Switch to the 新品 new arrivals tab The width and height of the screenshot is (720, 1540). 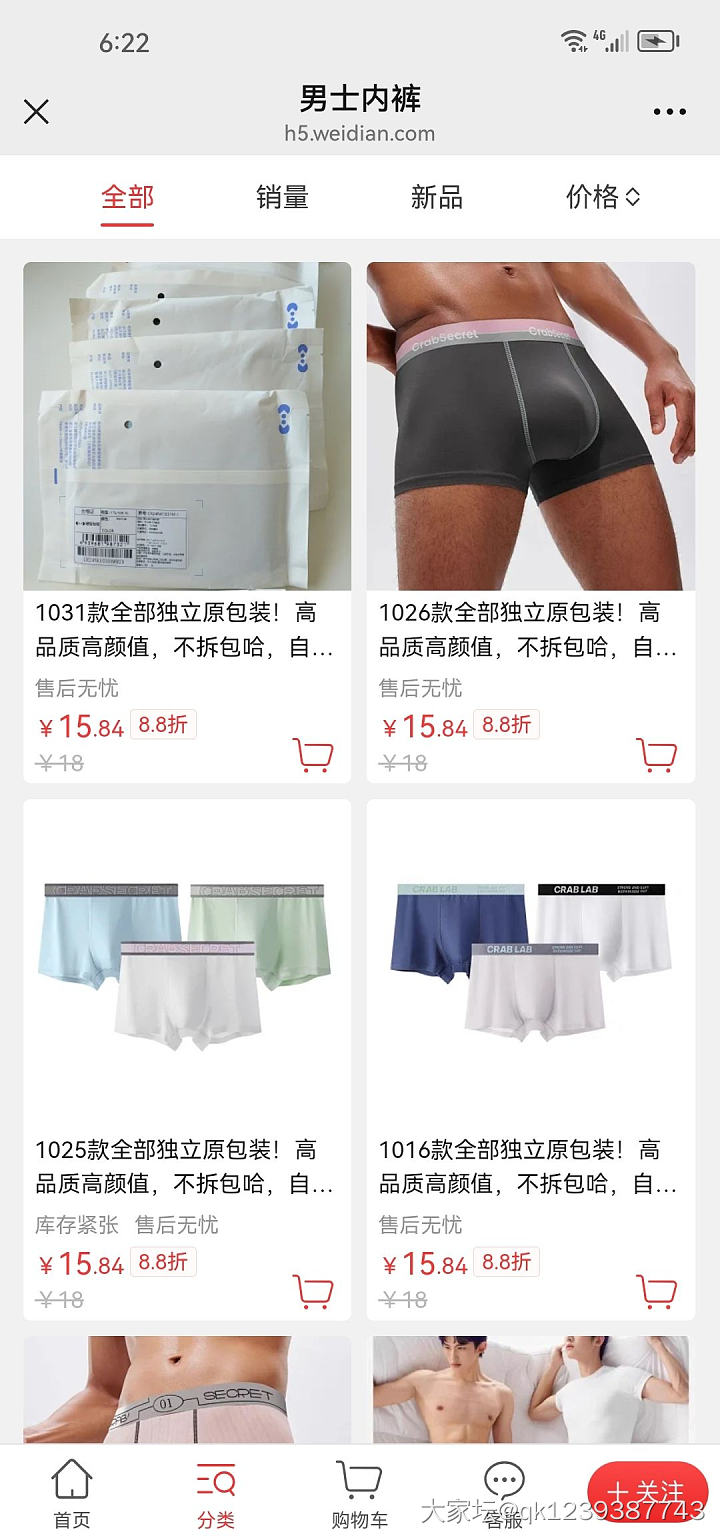435,197
